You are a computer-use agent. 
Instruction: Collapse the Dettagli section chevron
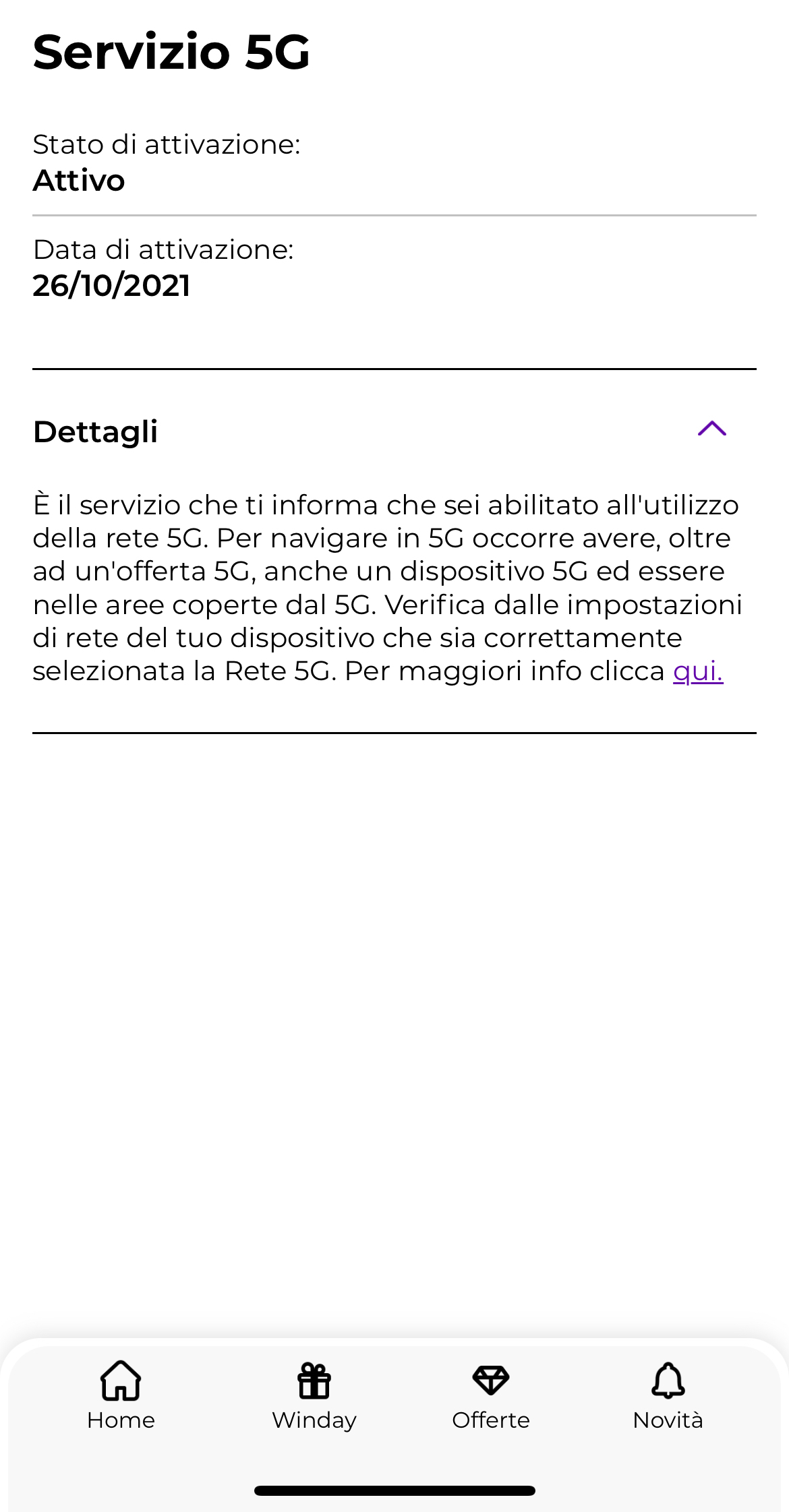[711, 429]
